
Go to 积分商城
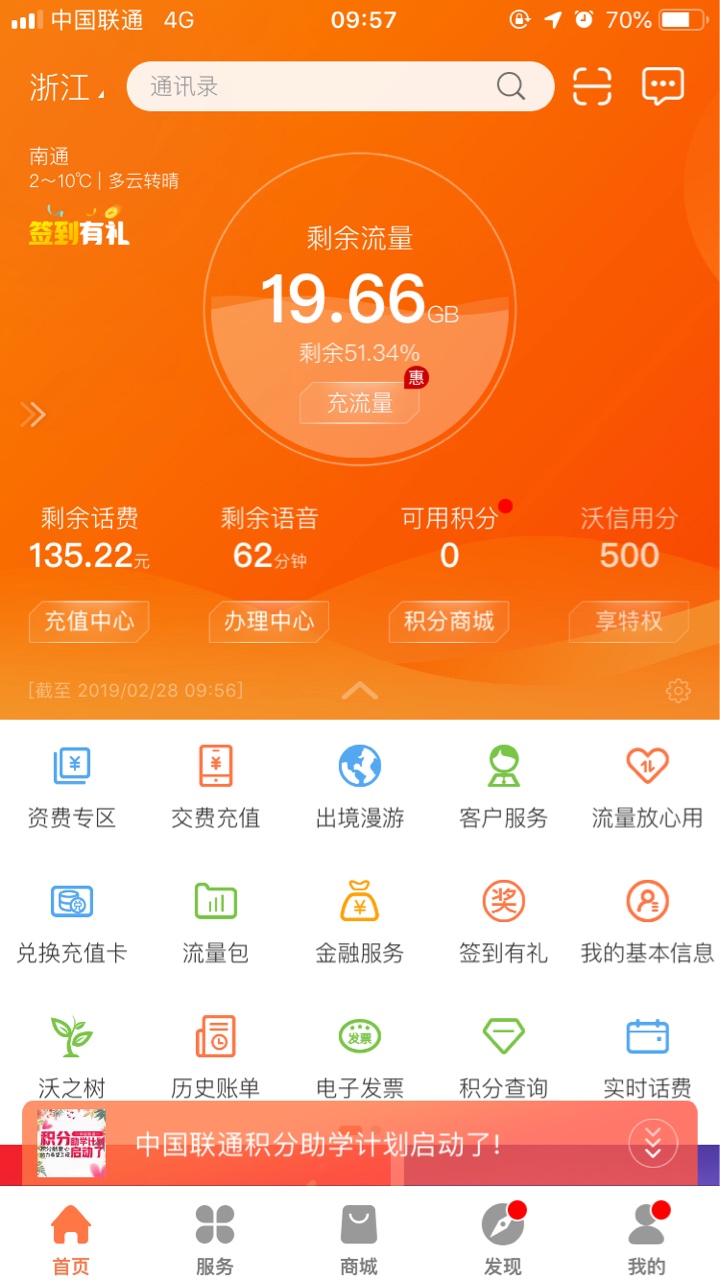[x=449, y=621]
